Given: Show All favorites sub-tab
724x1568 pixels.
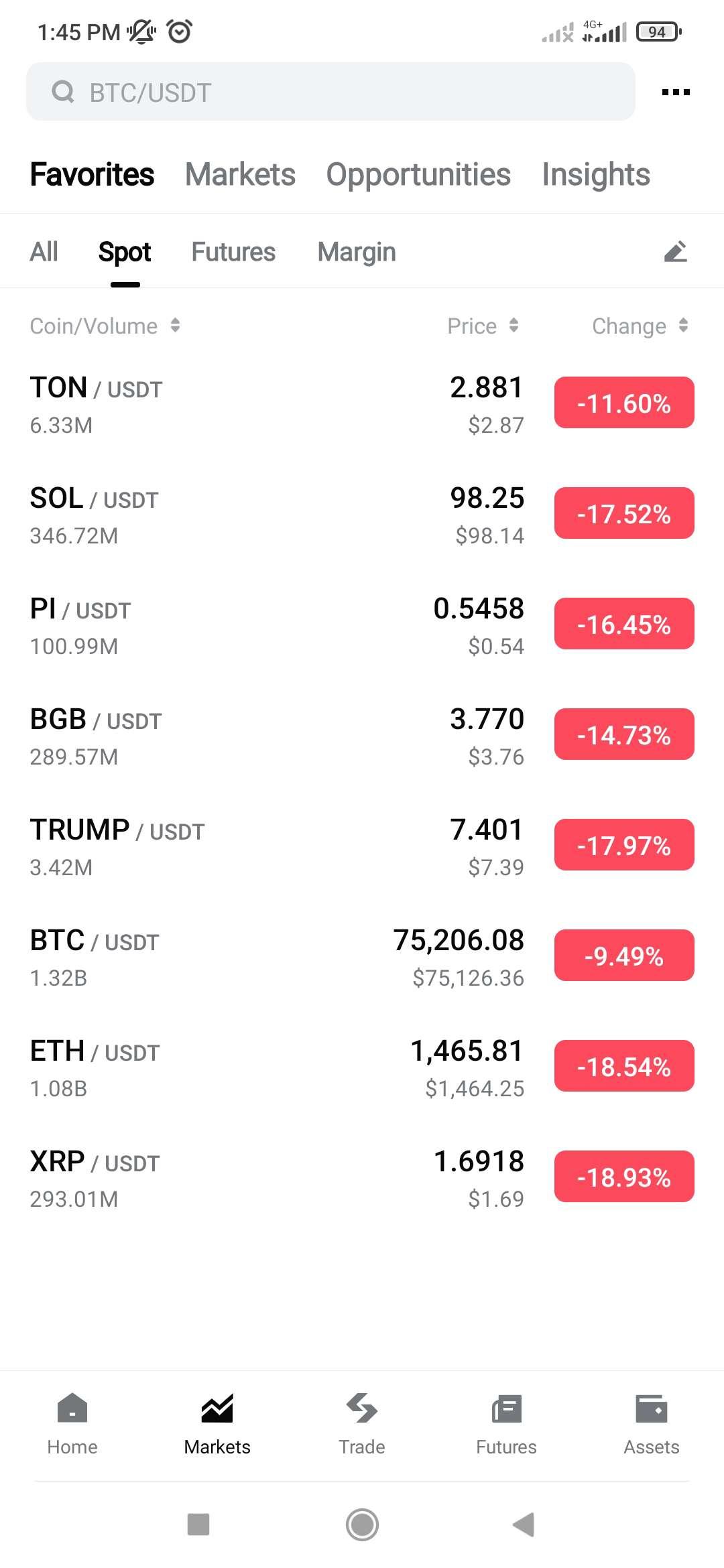Looking at the screenshot, I should tap(44, 253).
